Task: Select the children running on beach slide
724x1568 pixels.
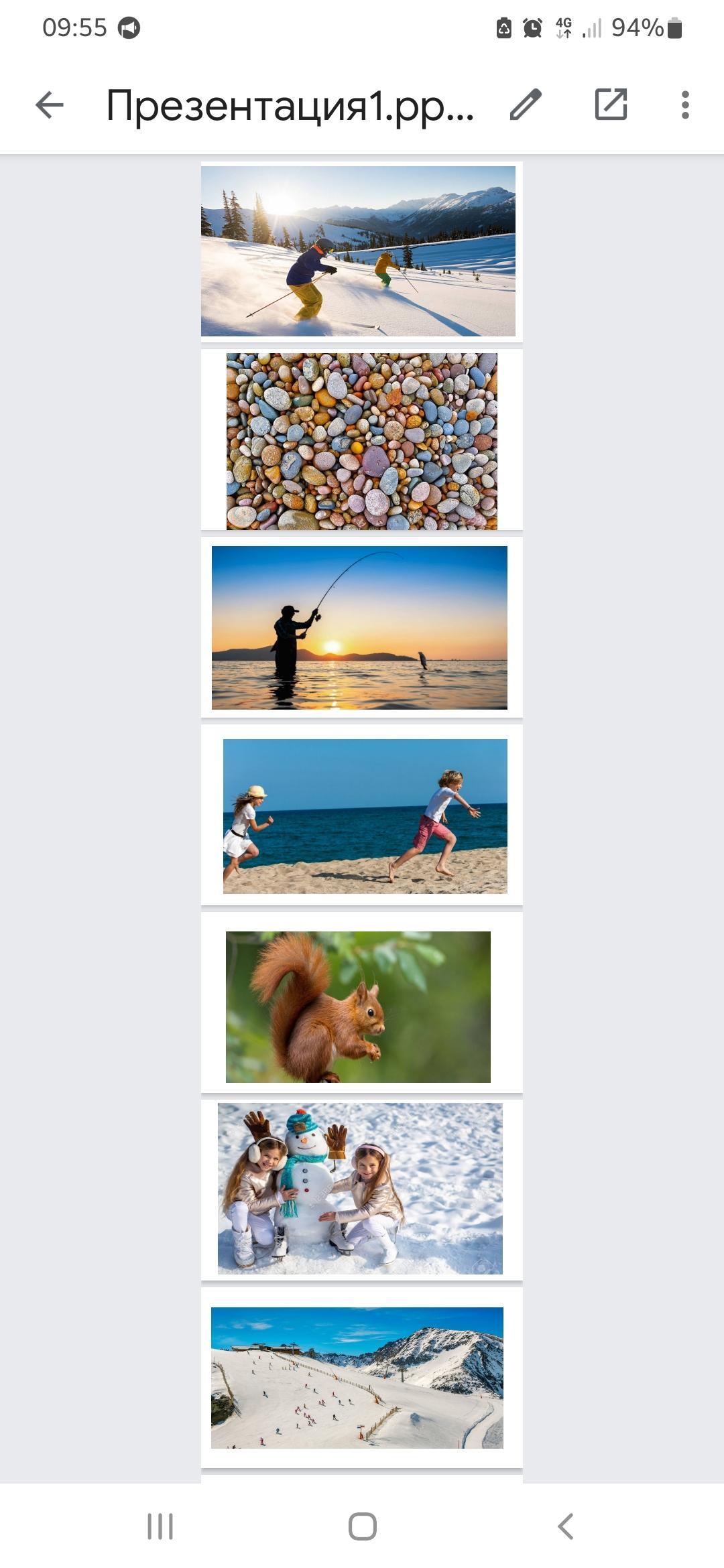Action: 361,815
